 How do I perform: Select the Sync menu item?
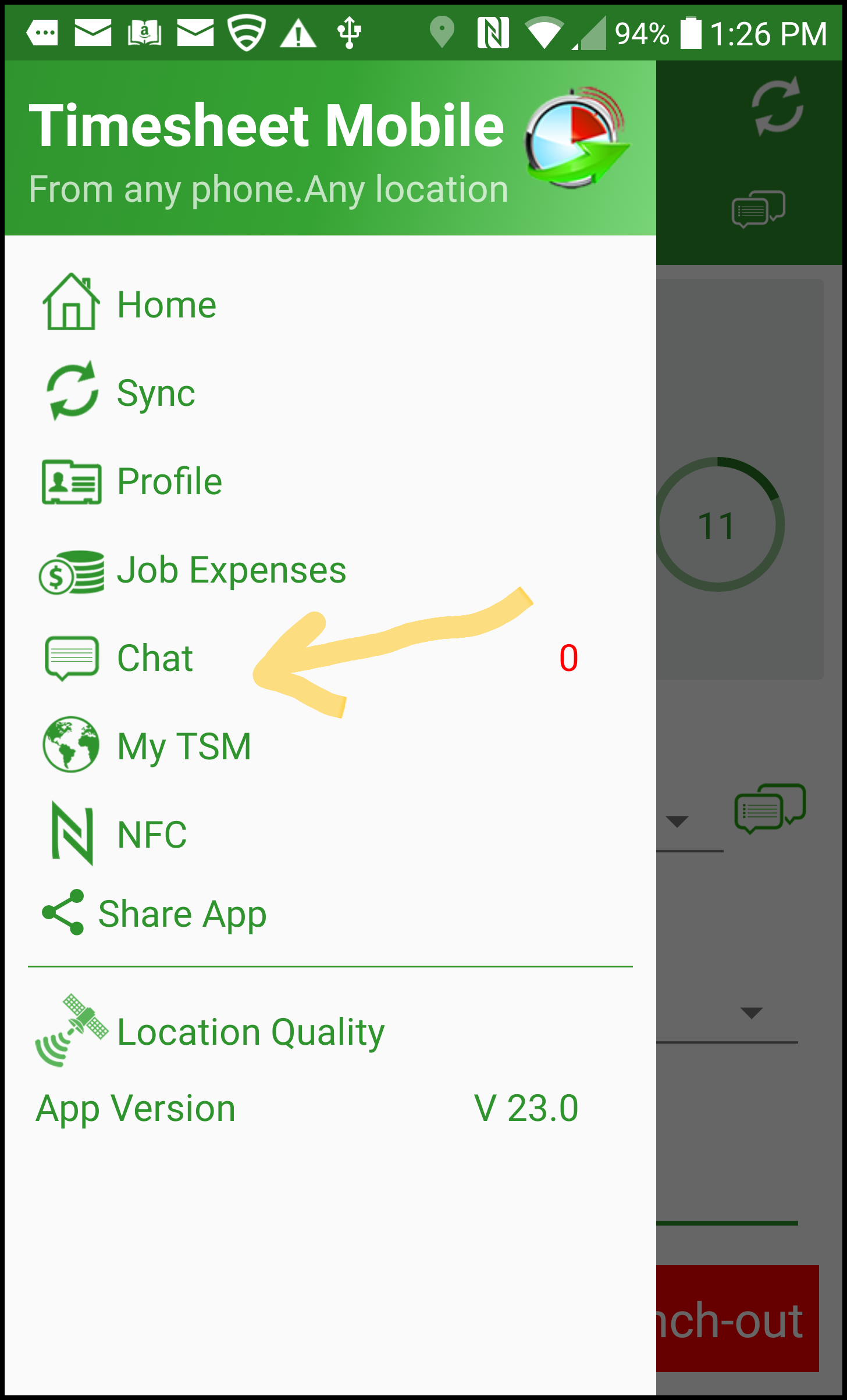pos(330,392)
